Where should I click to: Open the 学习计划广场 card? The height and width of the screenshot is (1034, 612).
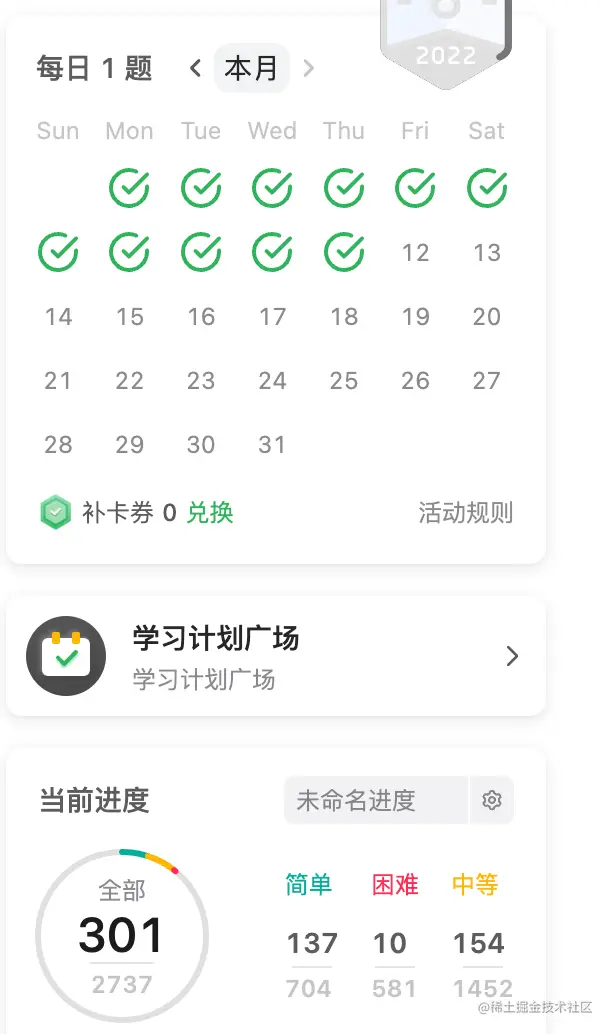[x=276, y=656]
